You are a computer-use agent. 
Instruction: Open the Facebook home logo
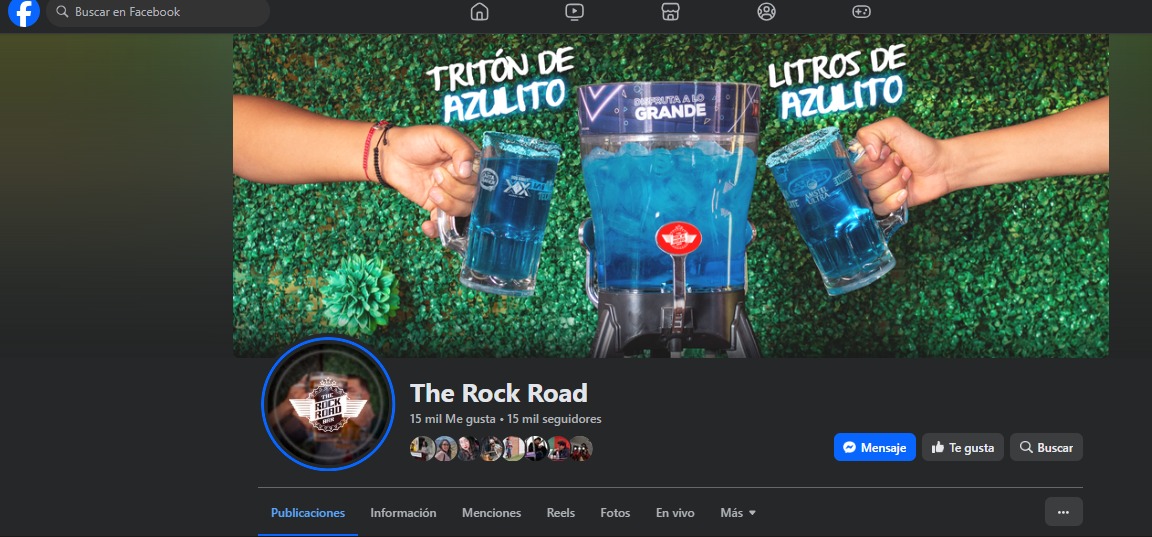(x=23, y=13)
